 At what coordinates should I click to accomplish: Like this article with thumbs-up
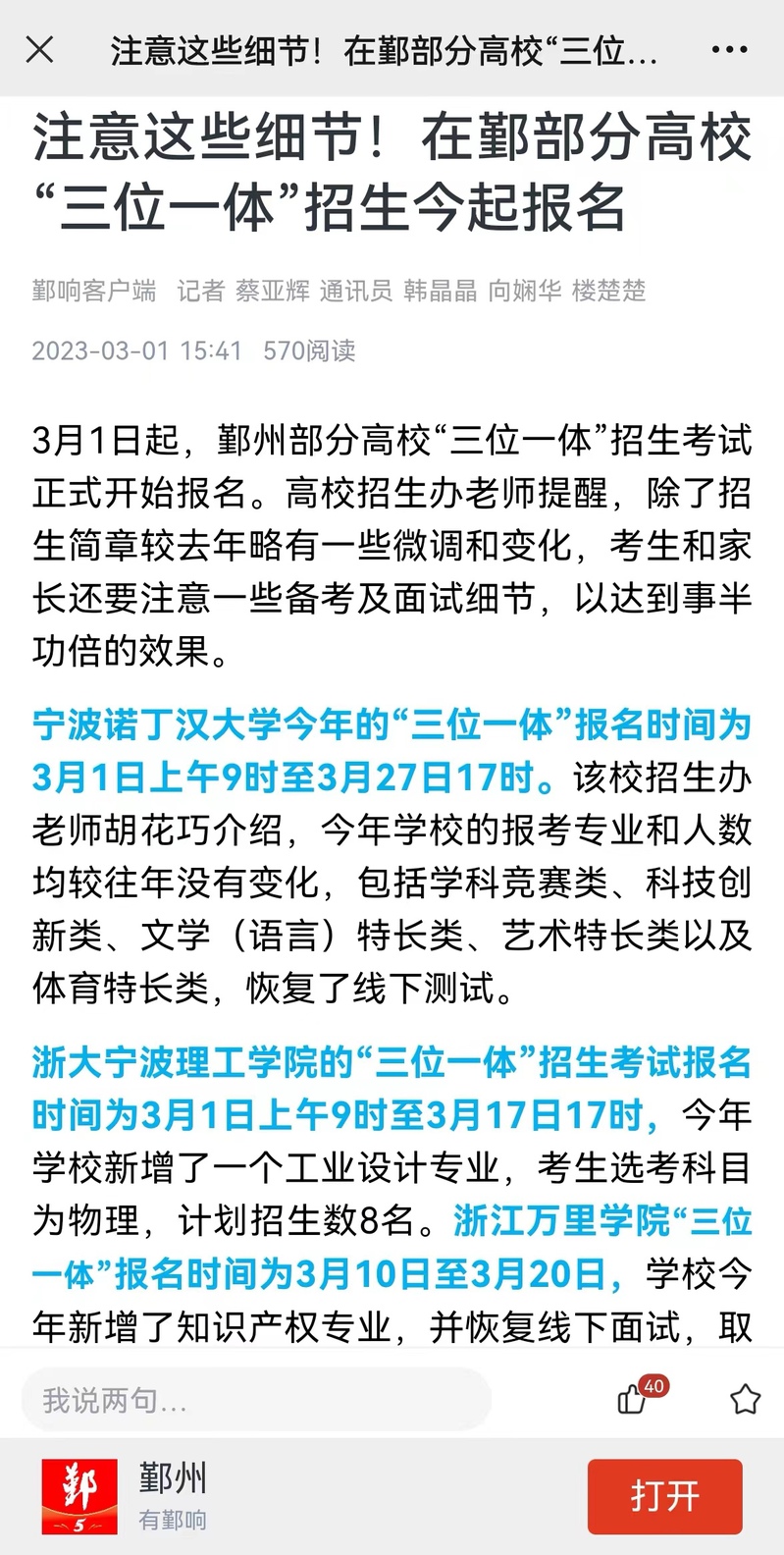[x=633, y=1399]
